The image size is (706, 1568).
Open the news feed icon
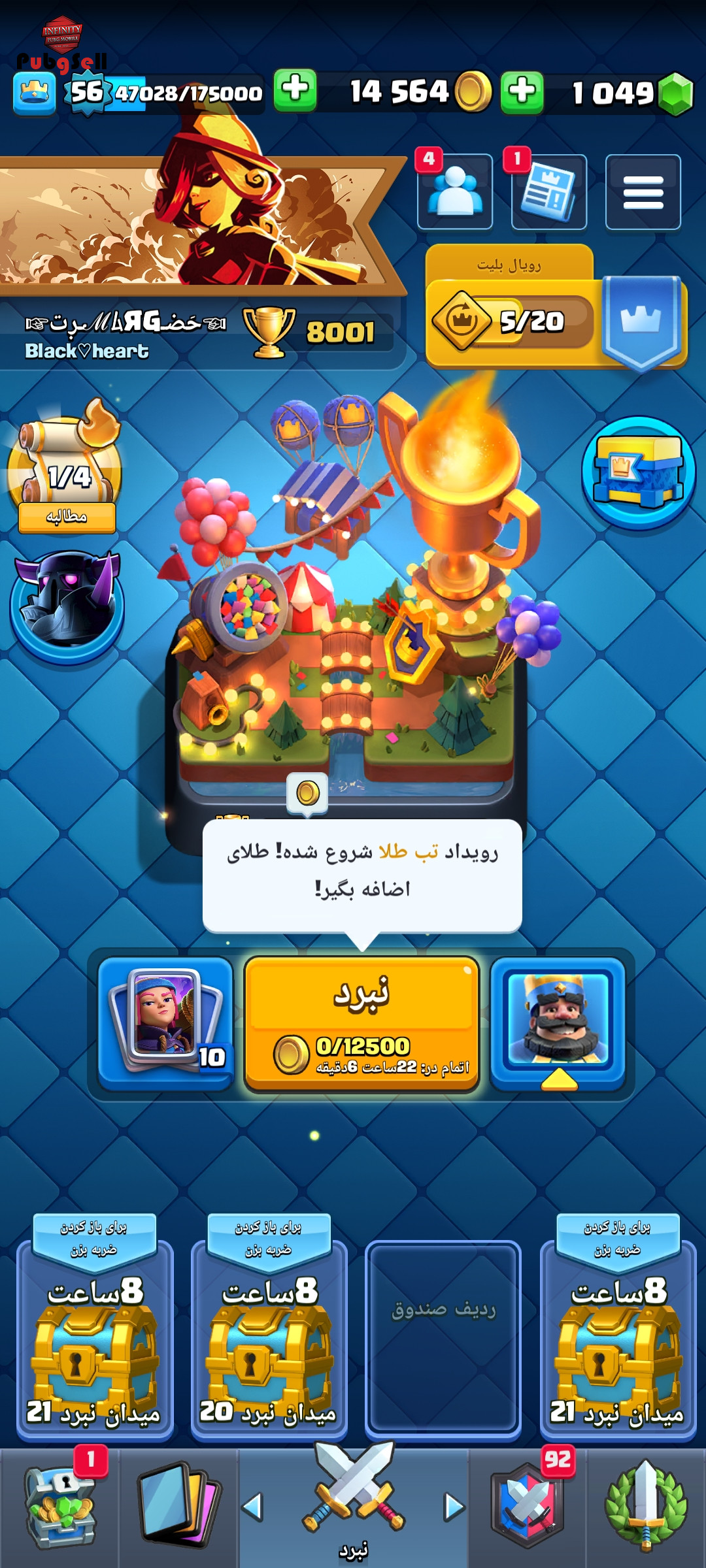548,191
